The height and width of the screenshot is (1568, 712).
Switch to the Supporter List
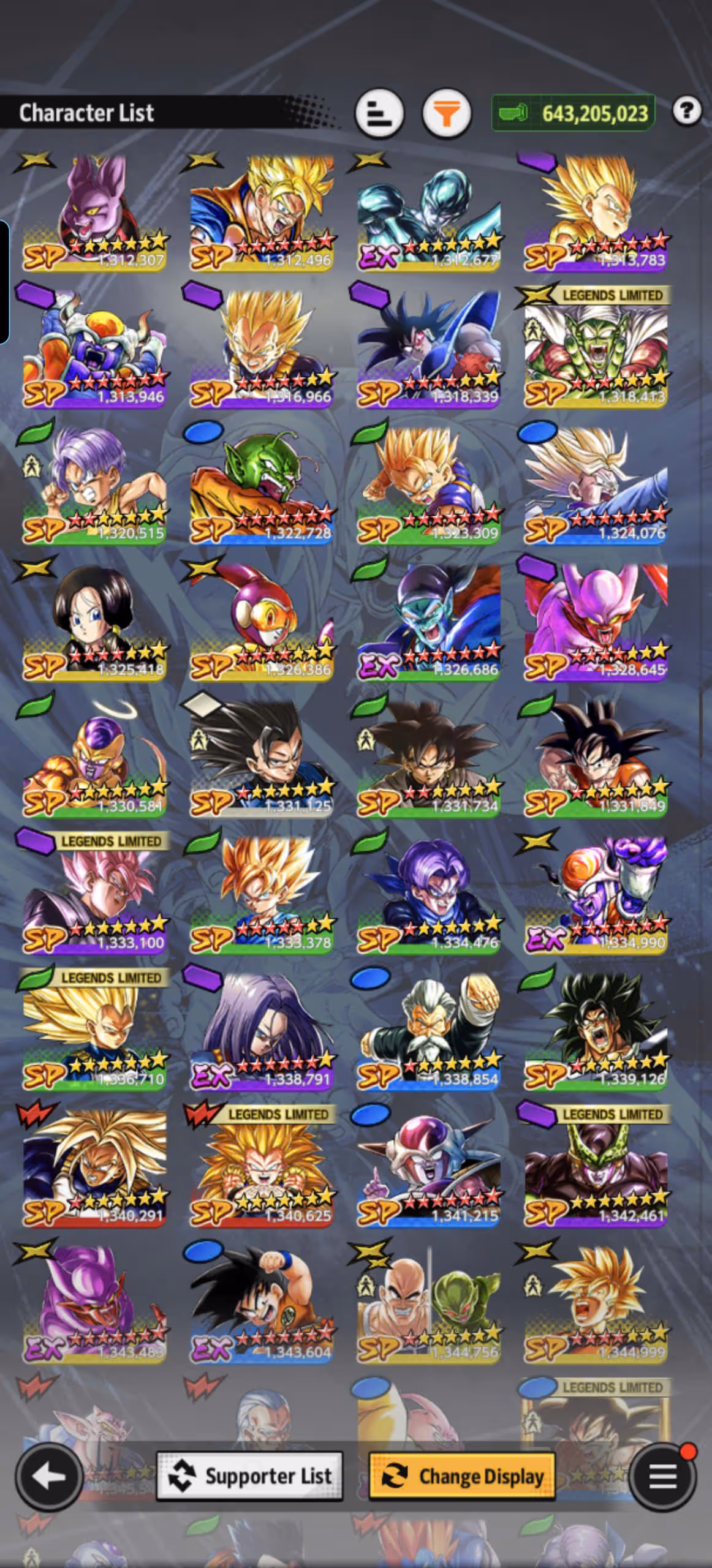249,1476
